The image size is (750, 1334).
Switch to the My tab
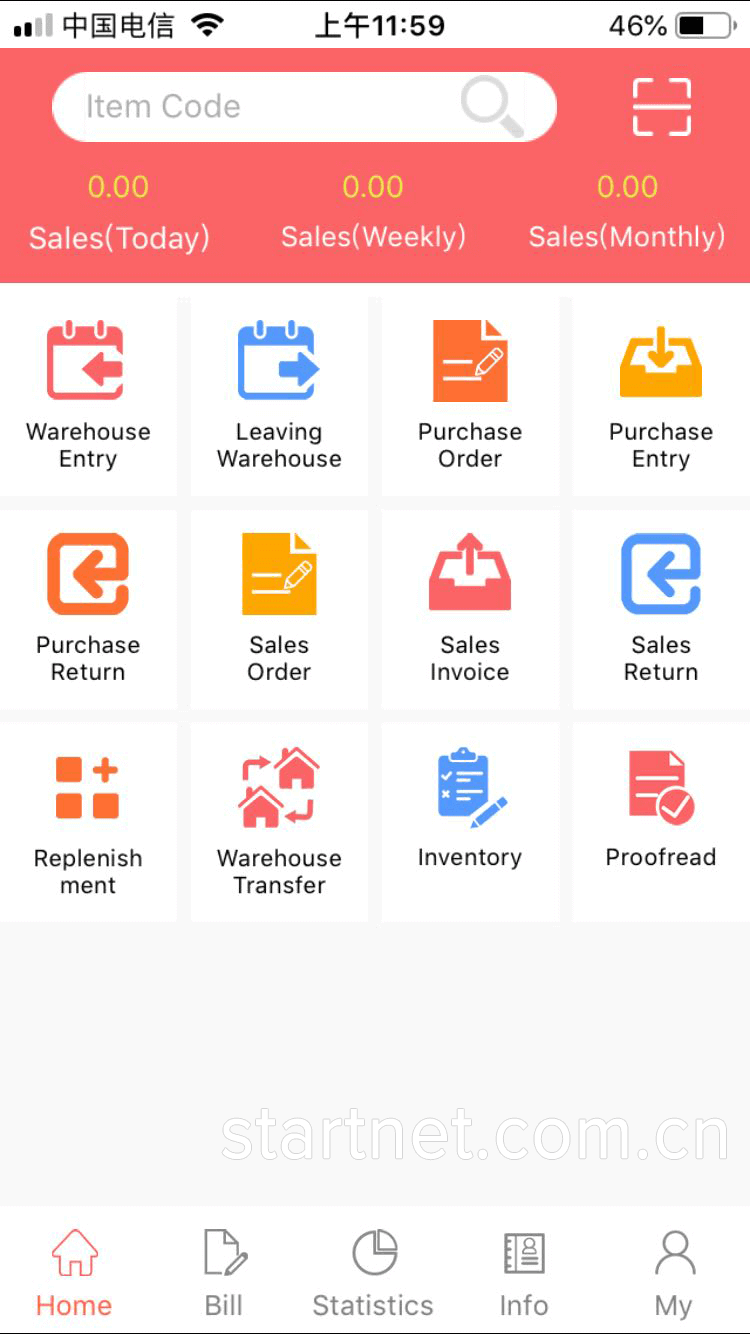click(x=674, y=1272)
